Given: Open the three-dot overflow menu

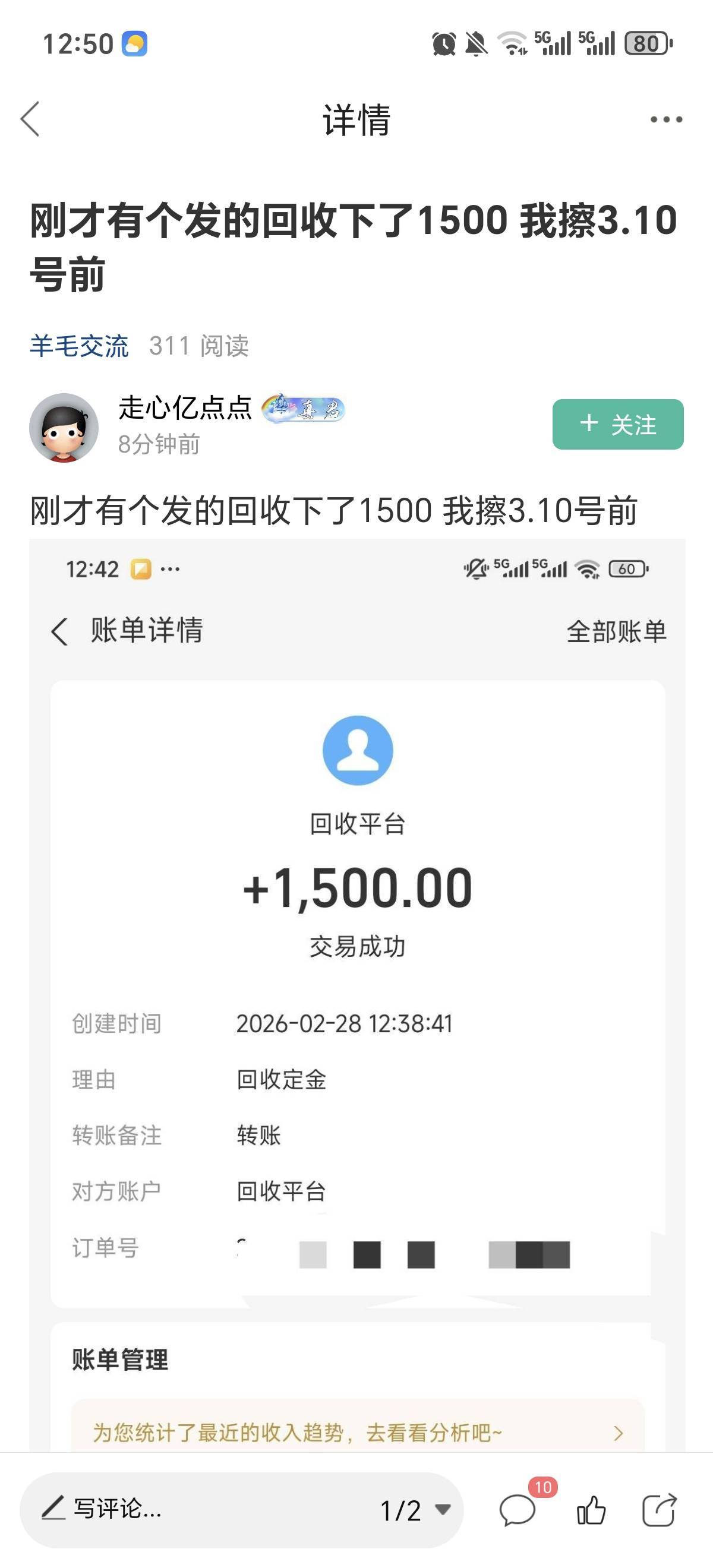Looking at the screenshot, I should pos(666,119).
